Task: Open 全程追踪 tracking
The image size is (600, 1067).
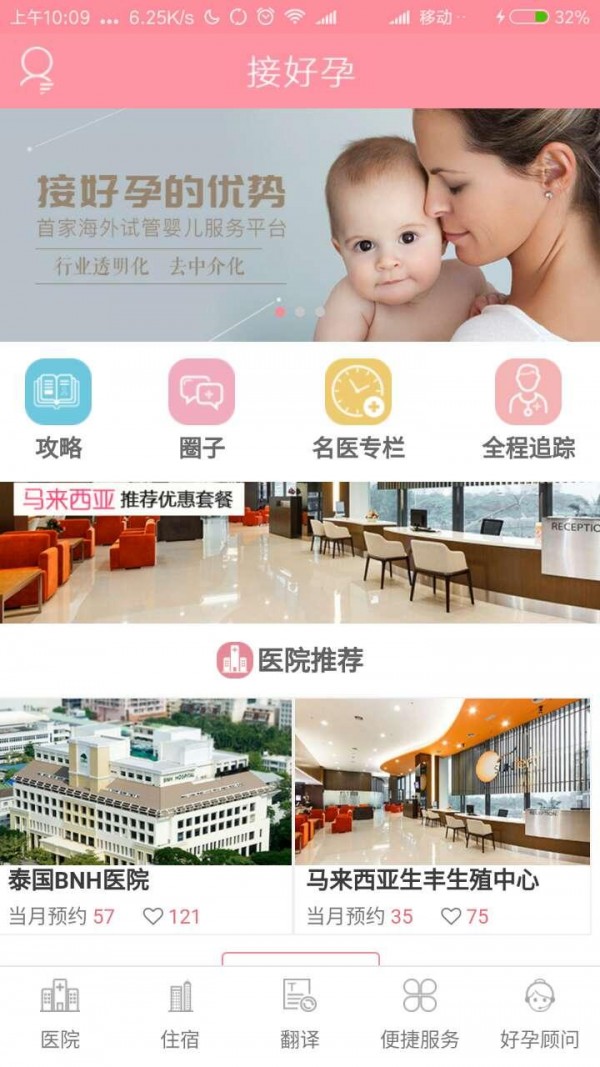Action: 528,410
